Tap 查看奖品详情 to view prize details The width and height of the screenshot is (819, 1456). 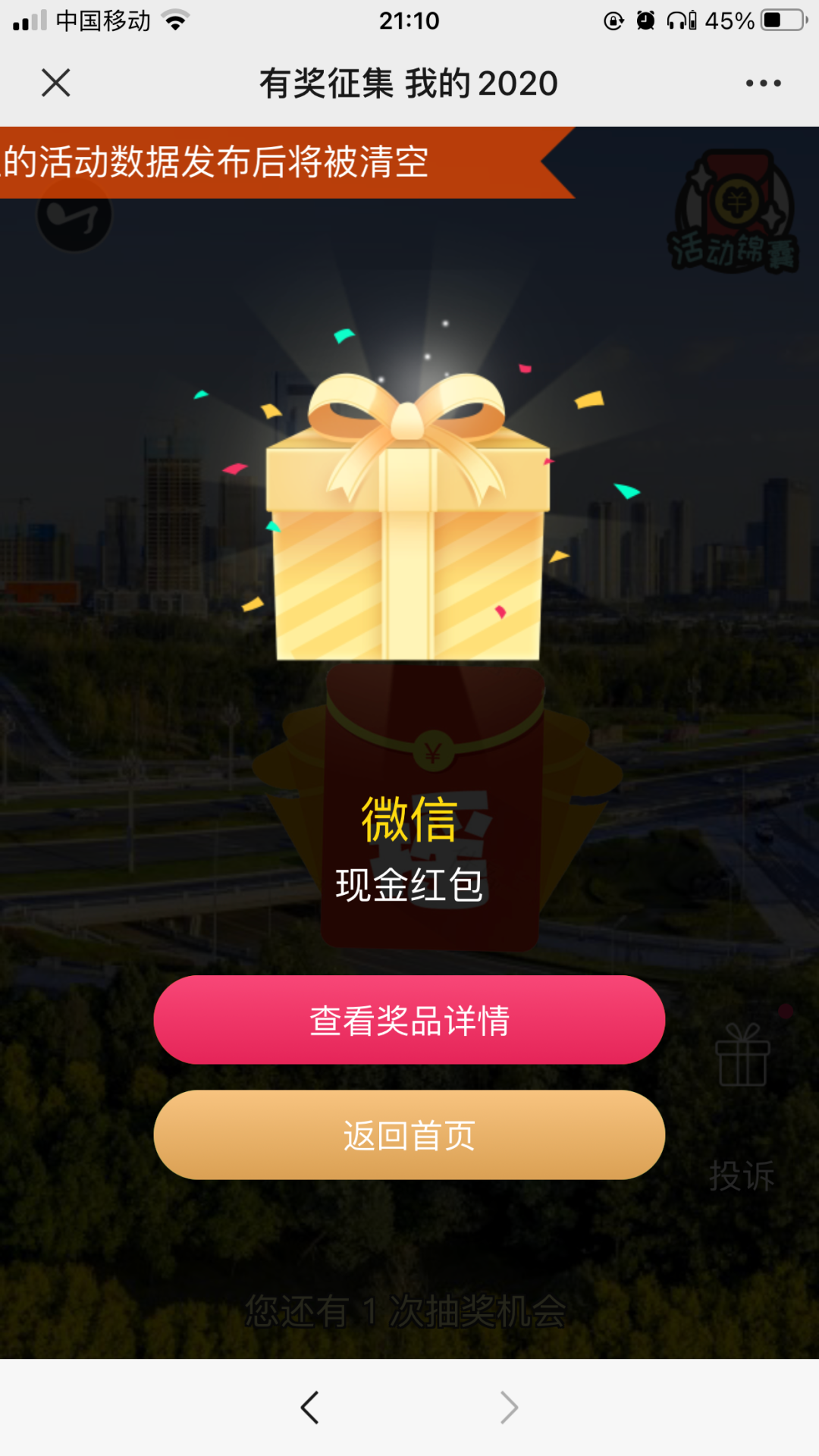[x=409, y=1020]
